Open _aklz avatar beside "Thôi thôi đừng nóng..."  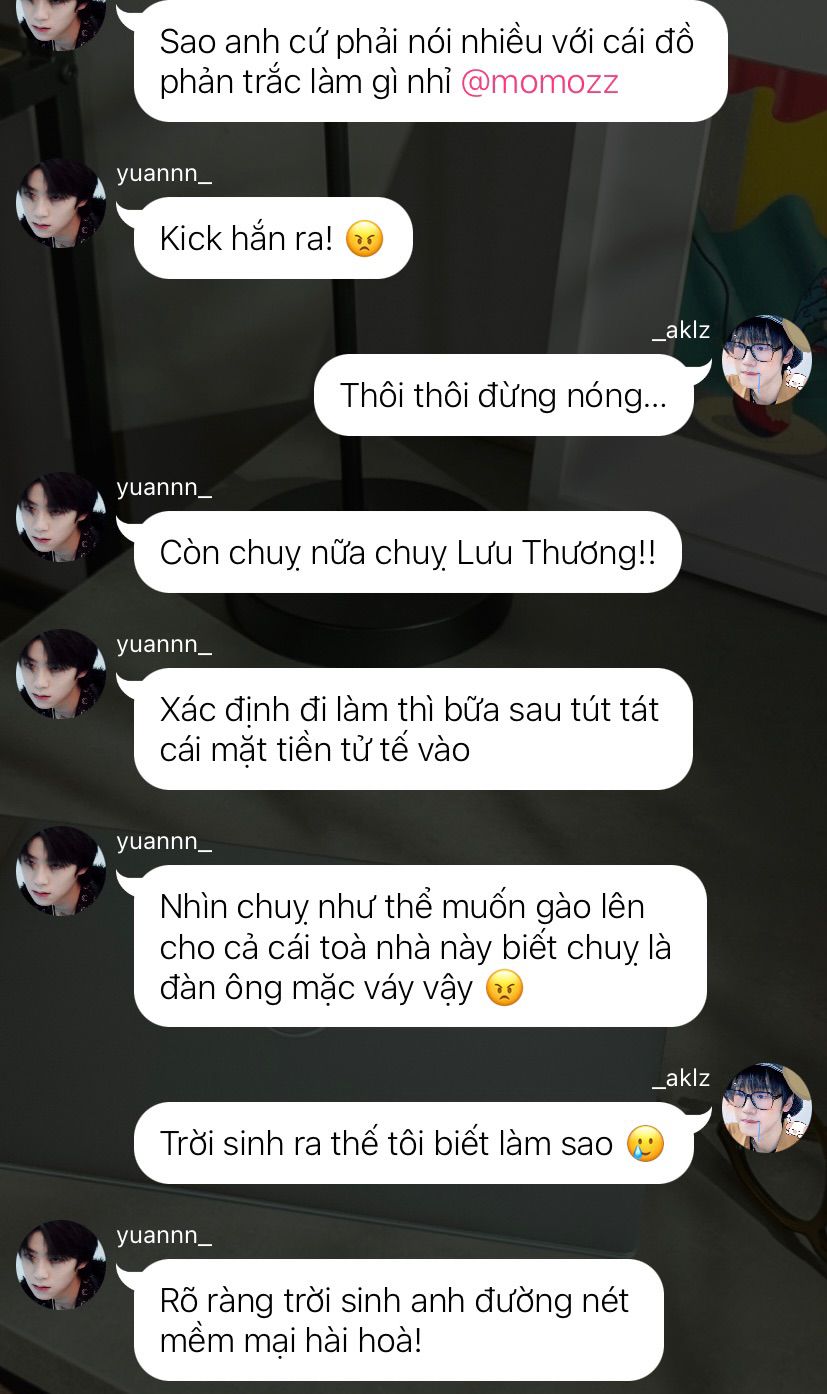(767, 360)
